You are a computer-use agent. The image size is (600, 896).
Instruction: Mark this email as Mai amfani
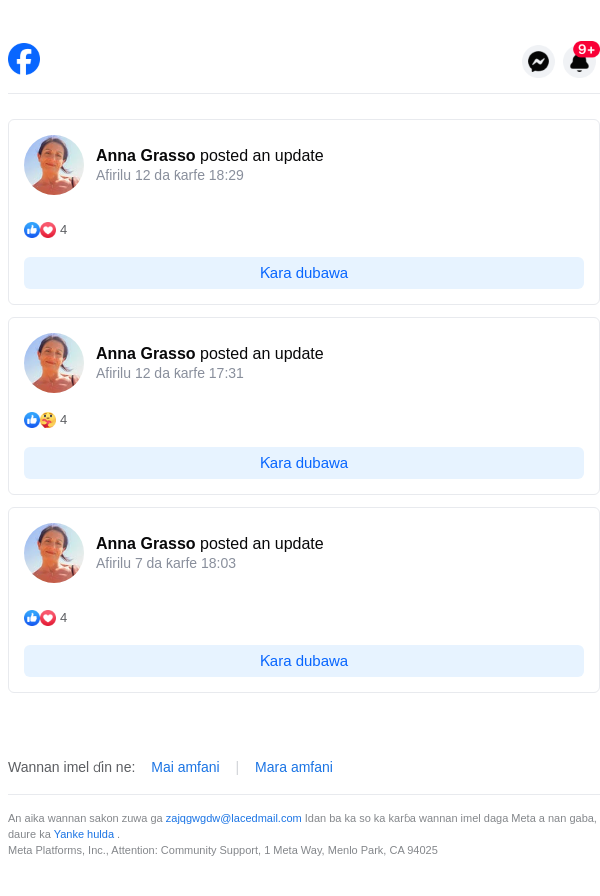[185, 767]
